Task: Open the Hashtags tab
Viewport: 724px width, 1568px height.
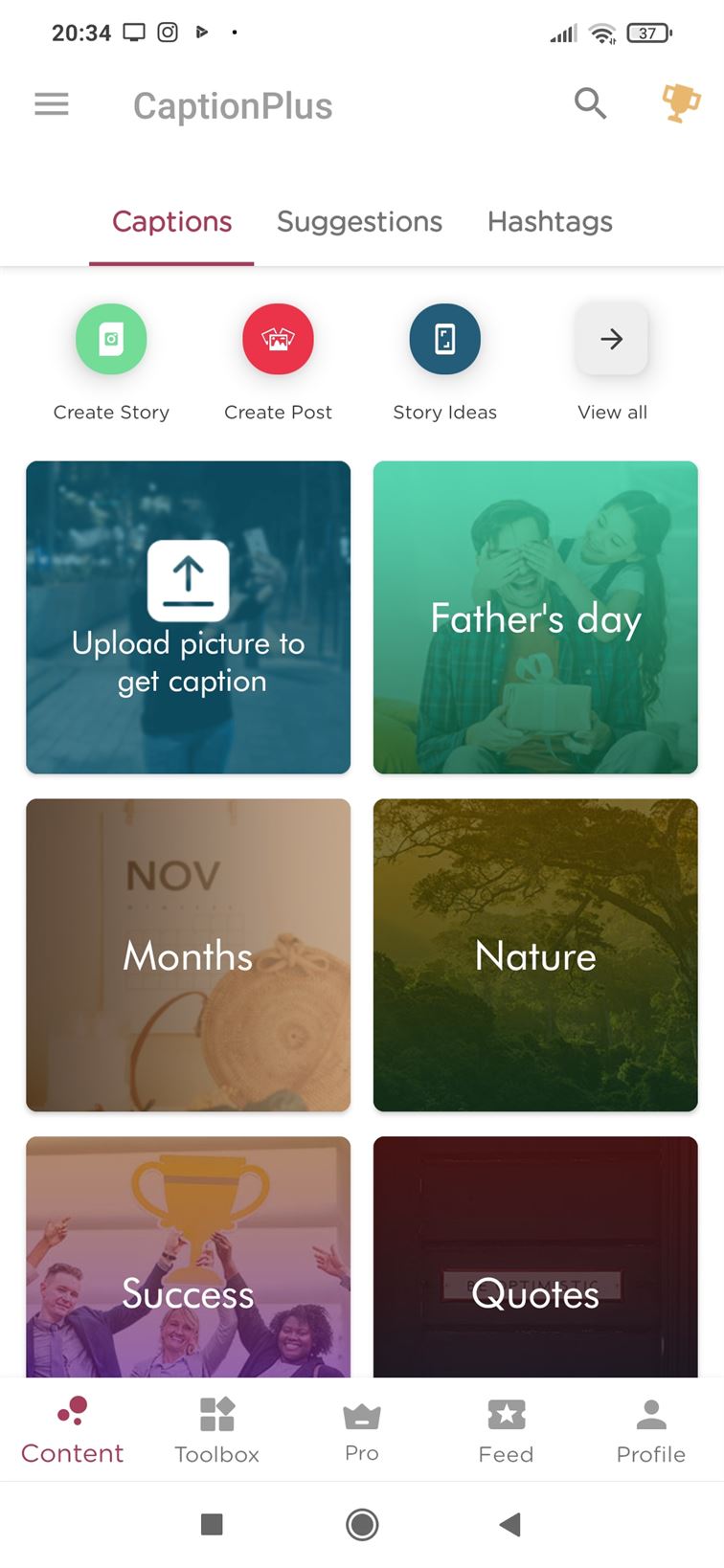Action: [x=550, y=221]
